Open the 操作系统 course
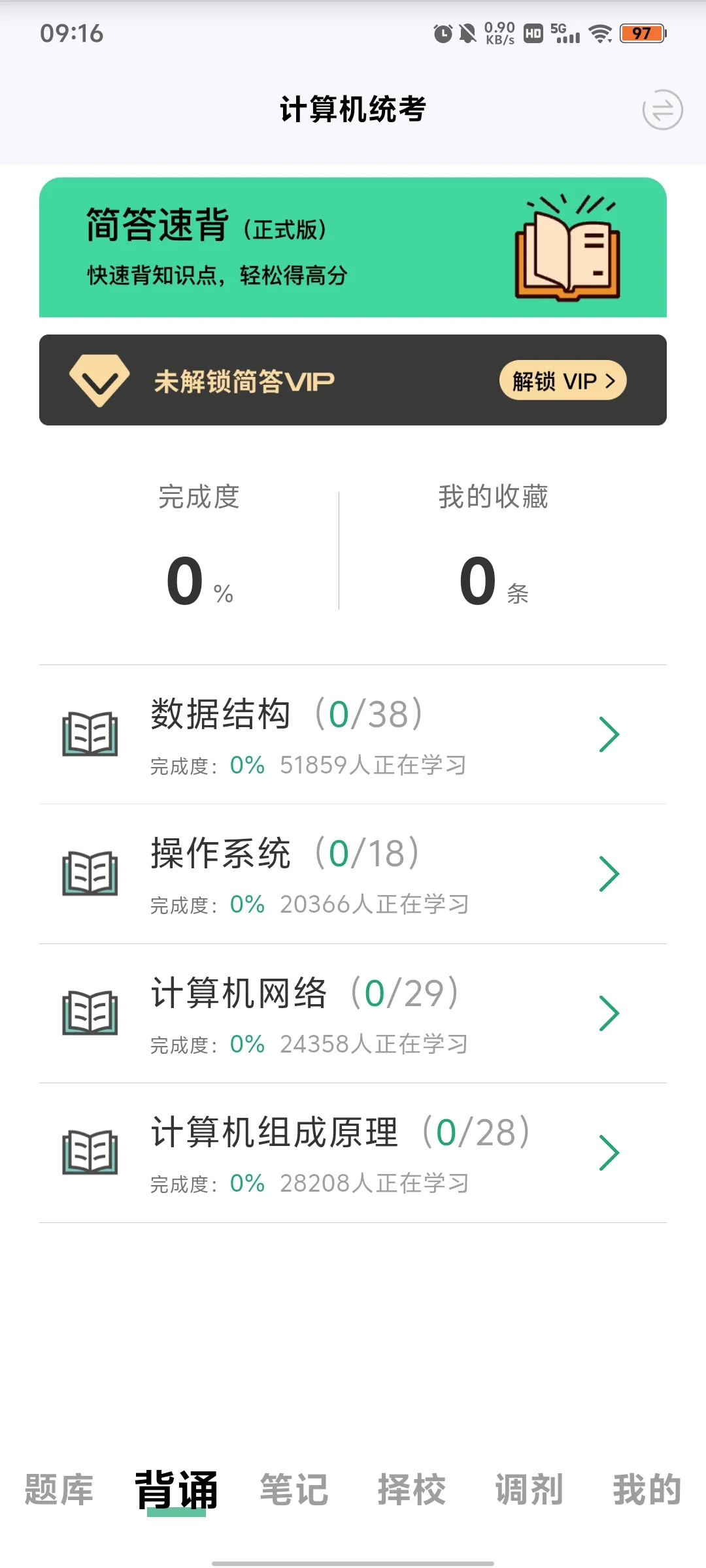The width and height of the screenshot is (706, 1568). click(353, 874)
